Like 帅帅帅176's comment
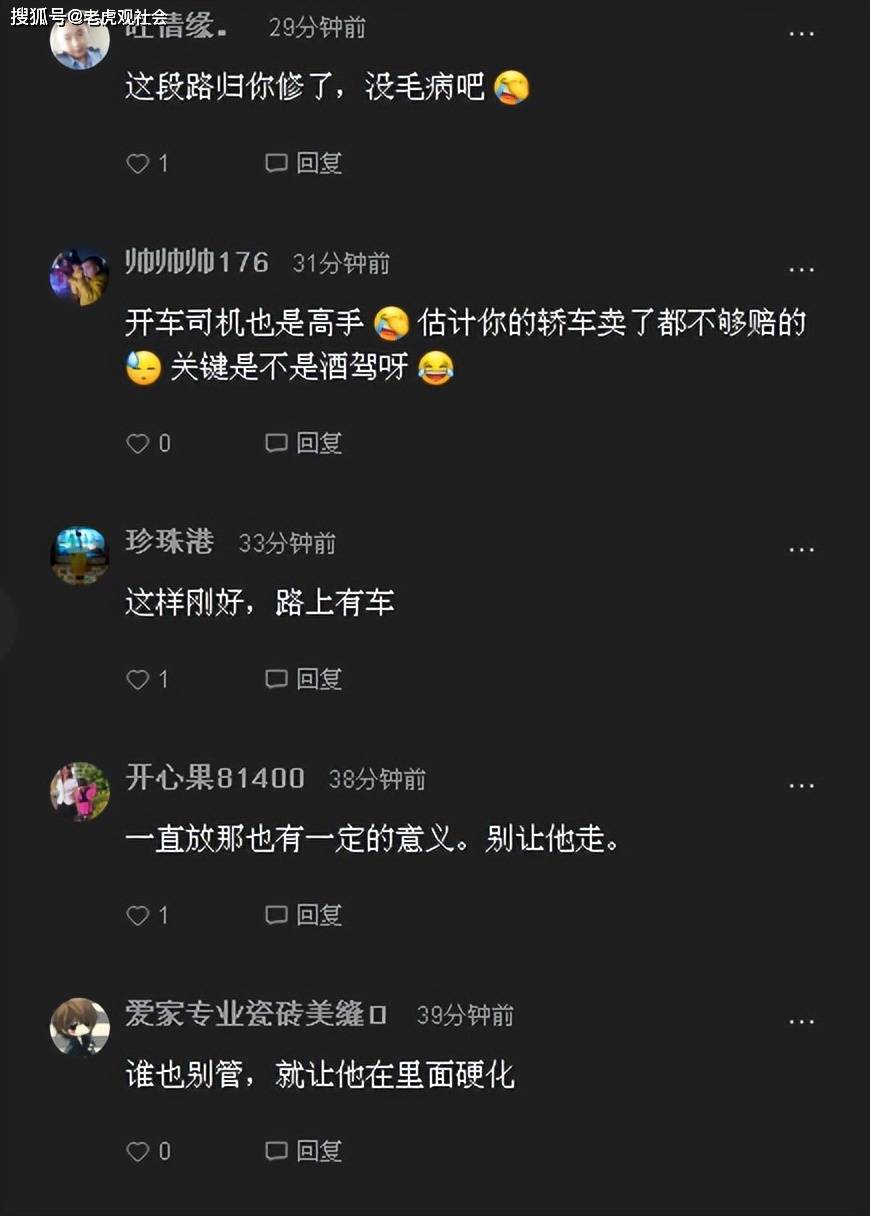Screen dimensions: 870x1216 click(x=138, y=443)
